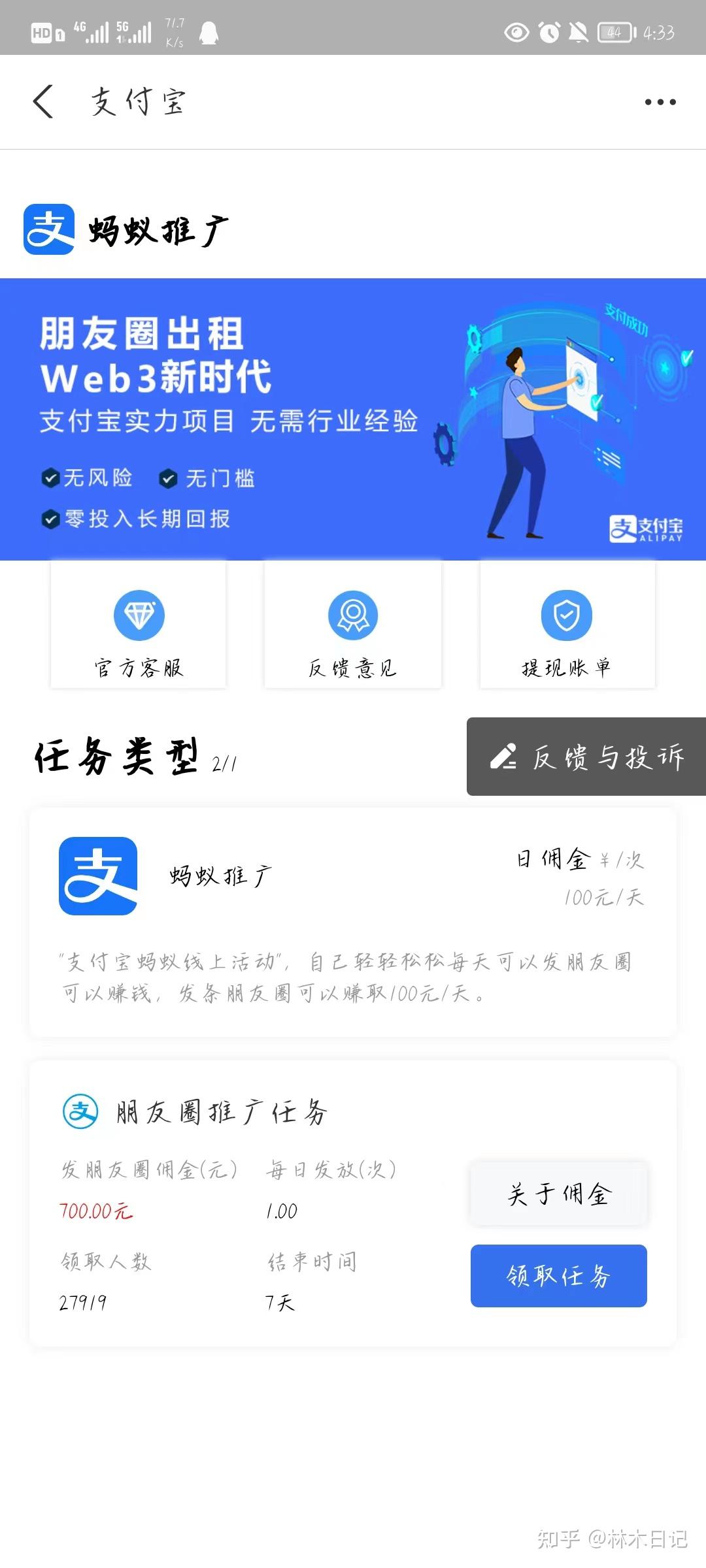Viewport: 706px width, 1568px height.
Task: Tap the 无风险 checkmark badge on banner
Action: [x=51, y=478]
